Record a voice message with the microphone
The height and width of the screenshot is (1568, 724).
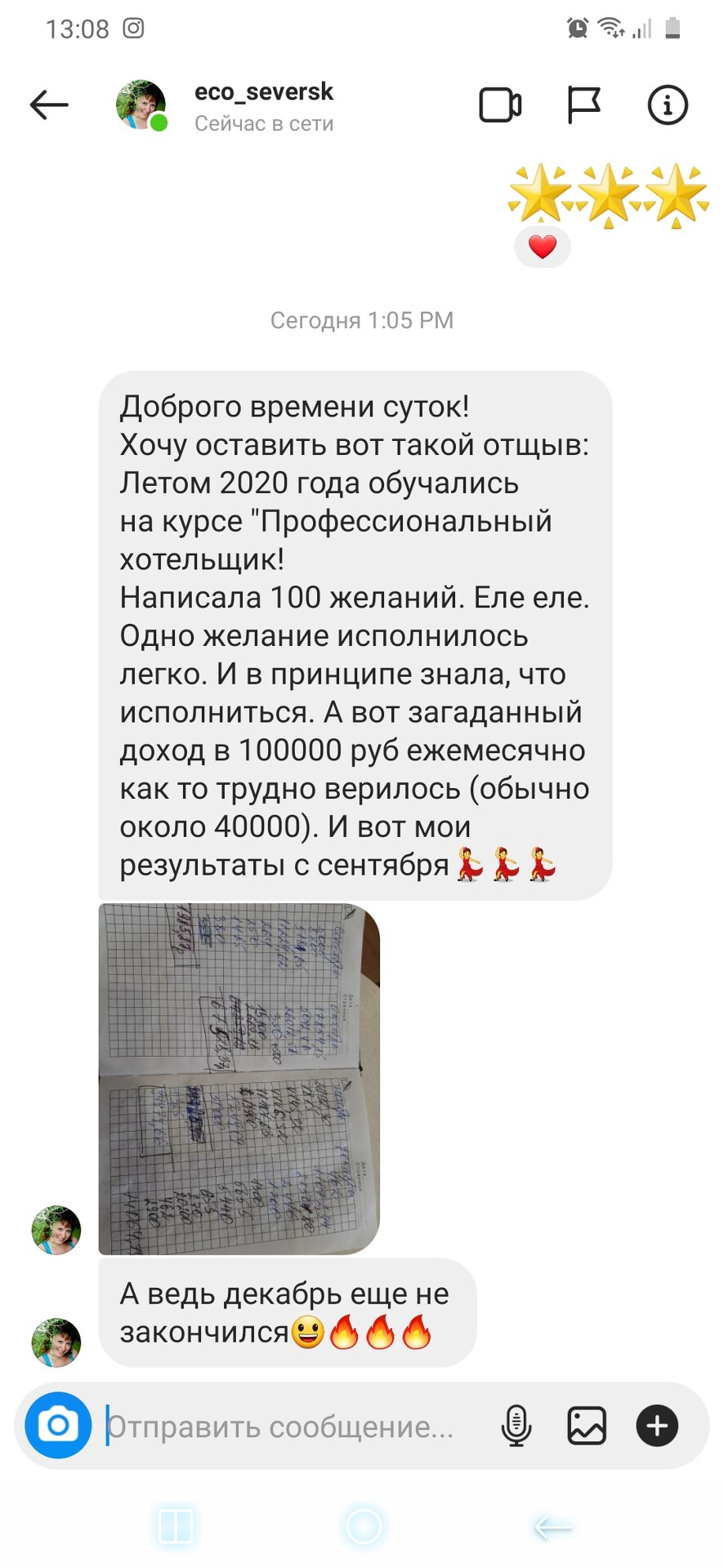(516, 1426)
